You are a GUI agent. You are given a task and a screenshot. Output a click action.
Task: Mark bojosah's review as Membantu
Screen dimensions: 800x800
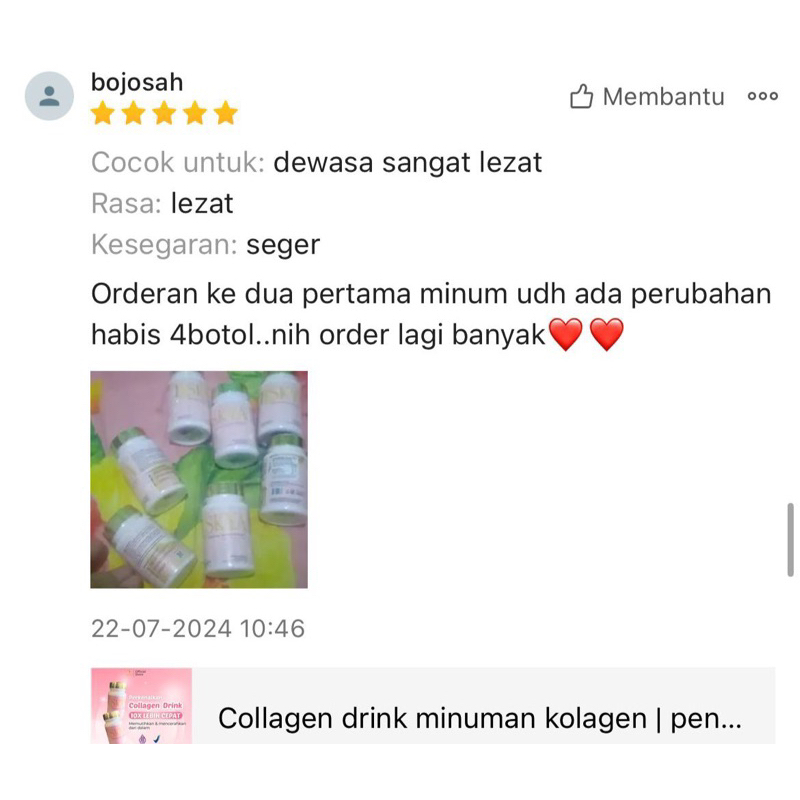click(646, 97)
